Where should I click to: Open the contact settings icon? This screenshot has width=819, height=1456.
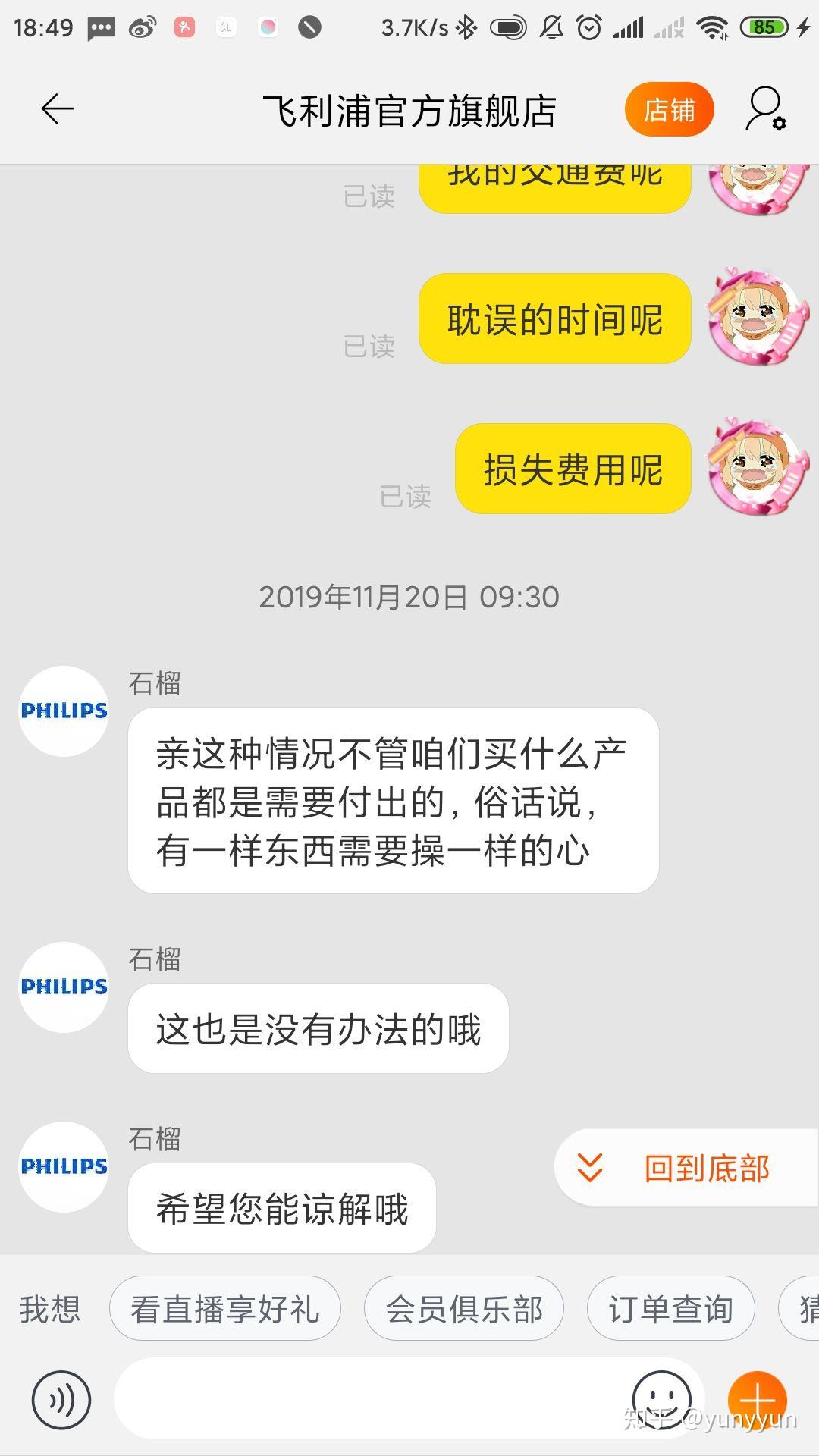(x=766, y=110)
